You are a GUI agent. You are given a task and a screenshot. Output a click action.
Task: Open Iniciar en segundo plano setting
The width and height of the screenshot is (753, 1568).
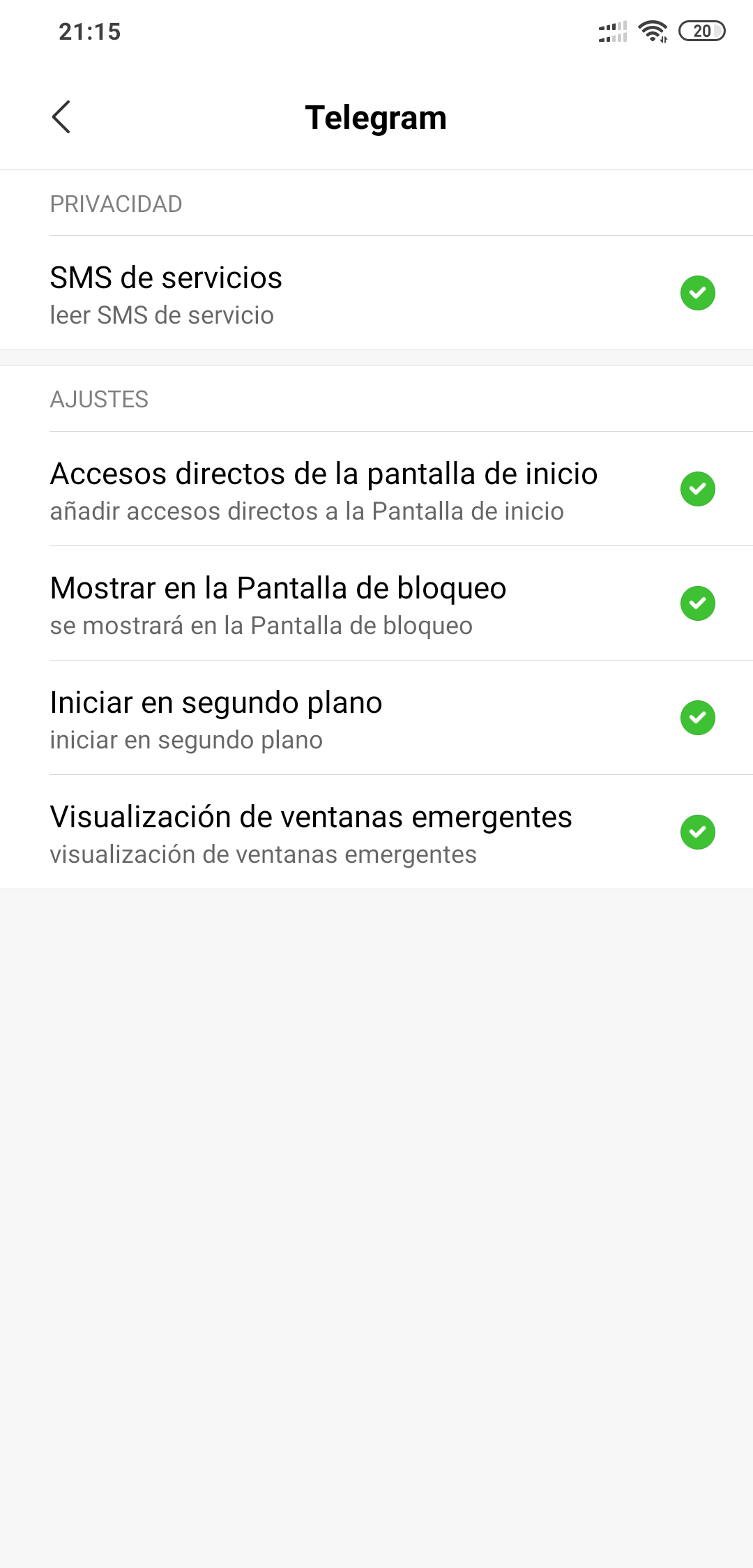376,718
